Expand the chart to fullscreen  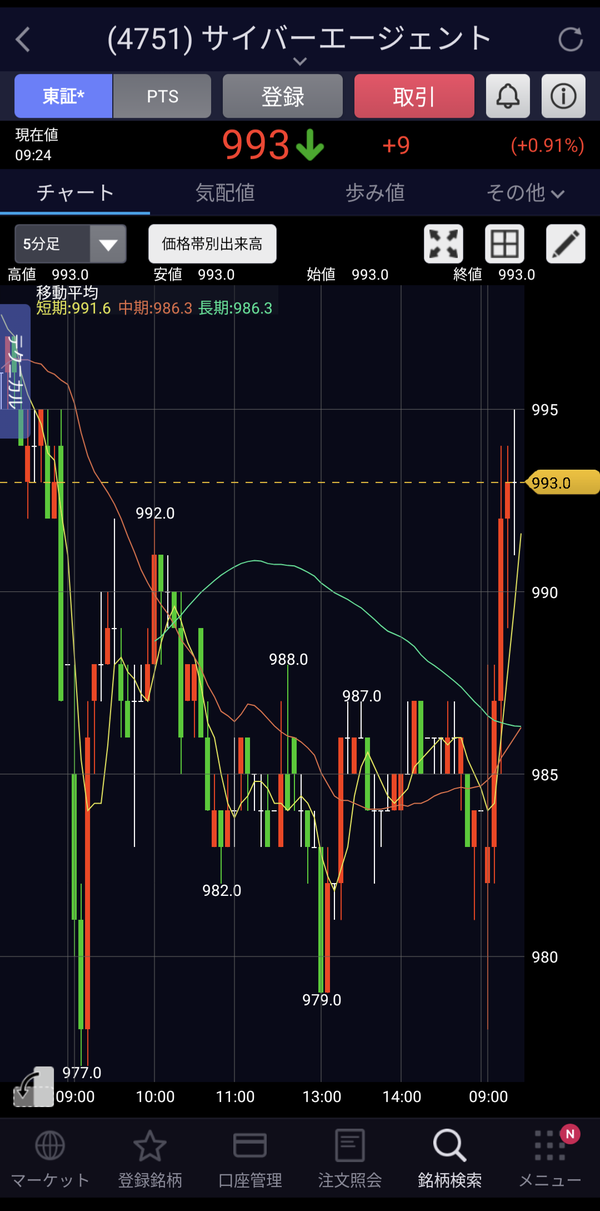pos(443,244)
